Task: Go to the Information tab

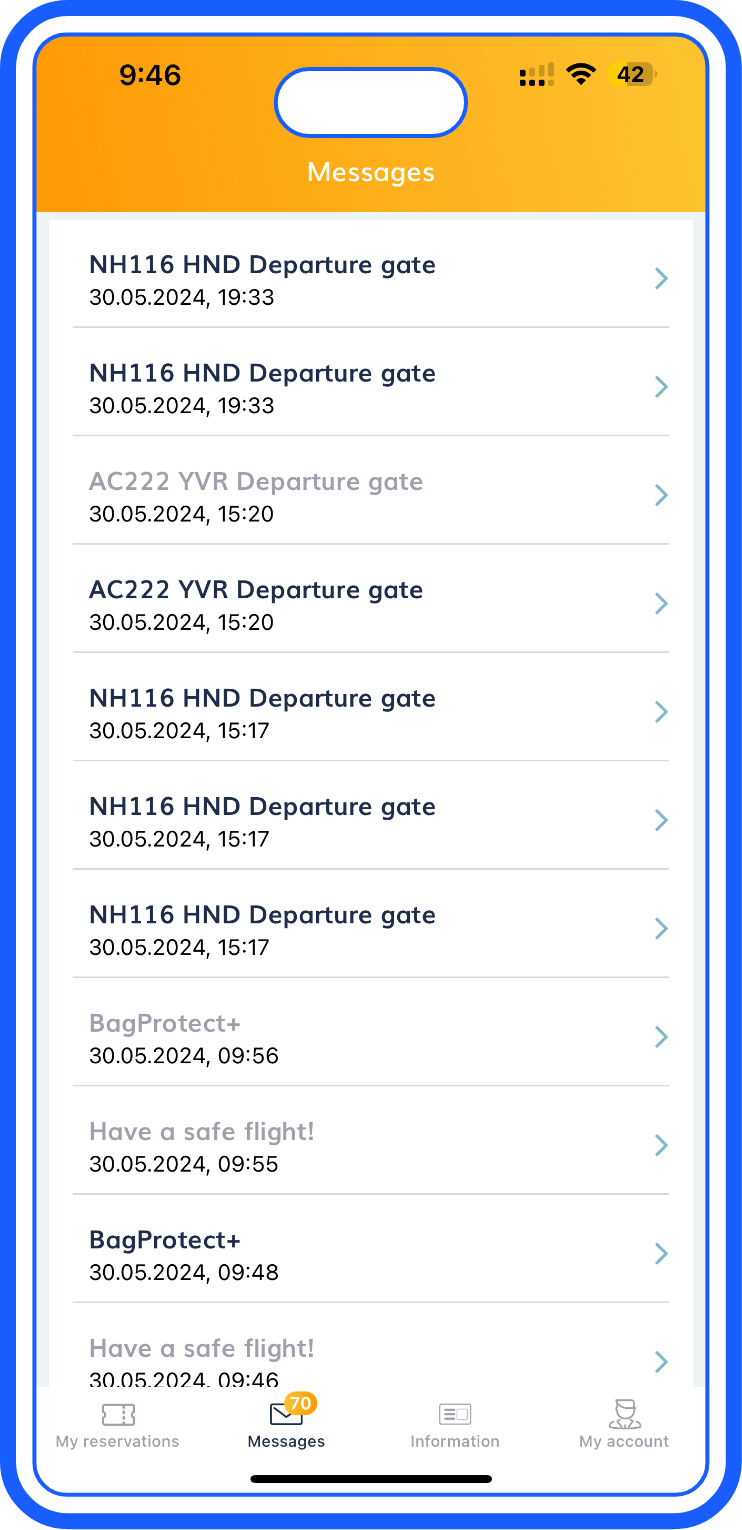Action: click(x=455, y=1426)
